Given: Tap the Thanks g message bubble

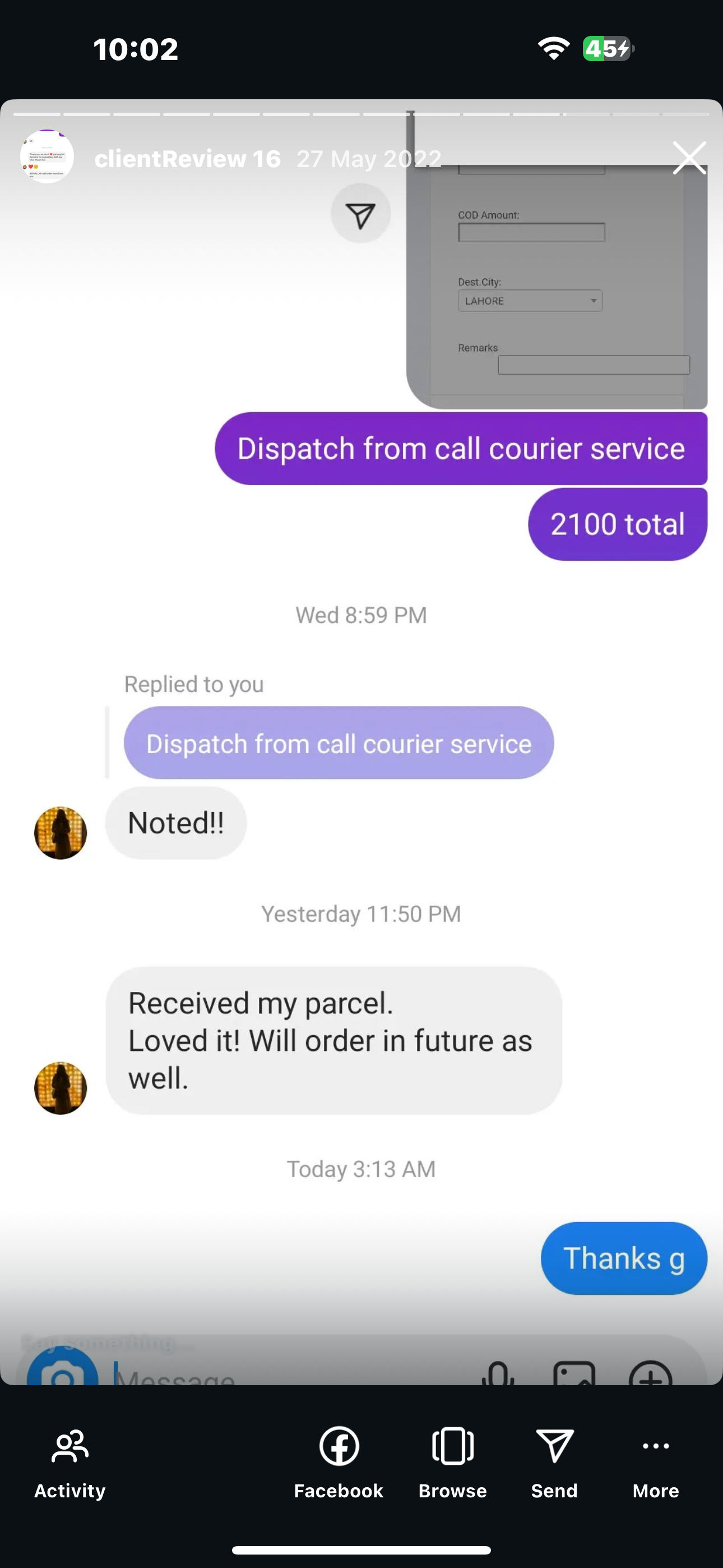Looking at the screenshot, I should [x=623, y=1258].
